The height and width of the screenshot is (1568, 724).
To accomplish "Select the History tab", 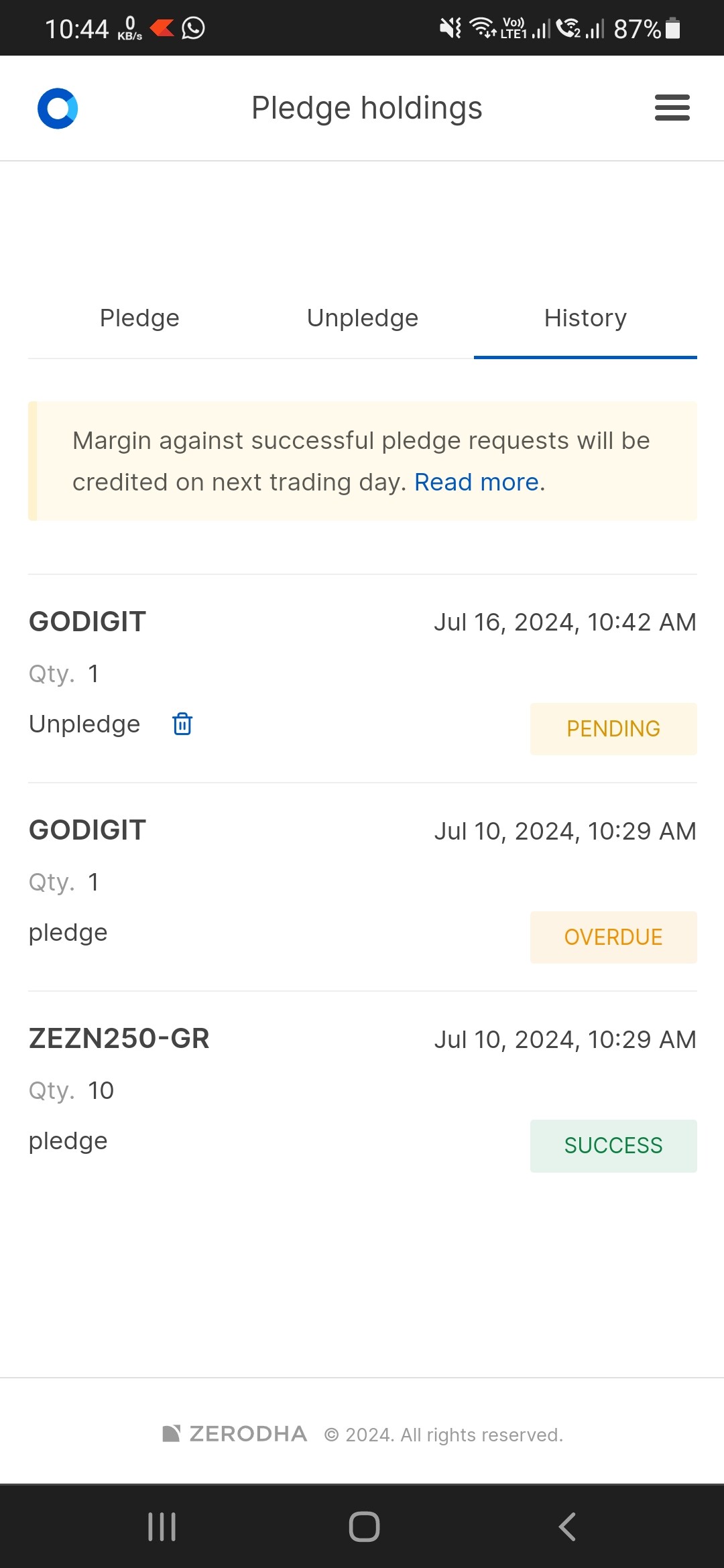I will pos(585,318).
